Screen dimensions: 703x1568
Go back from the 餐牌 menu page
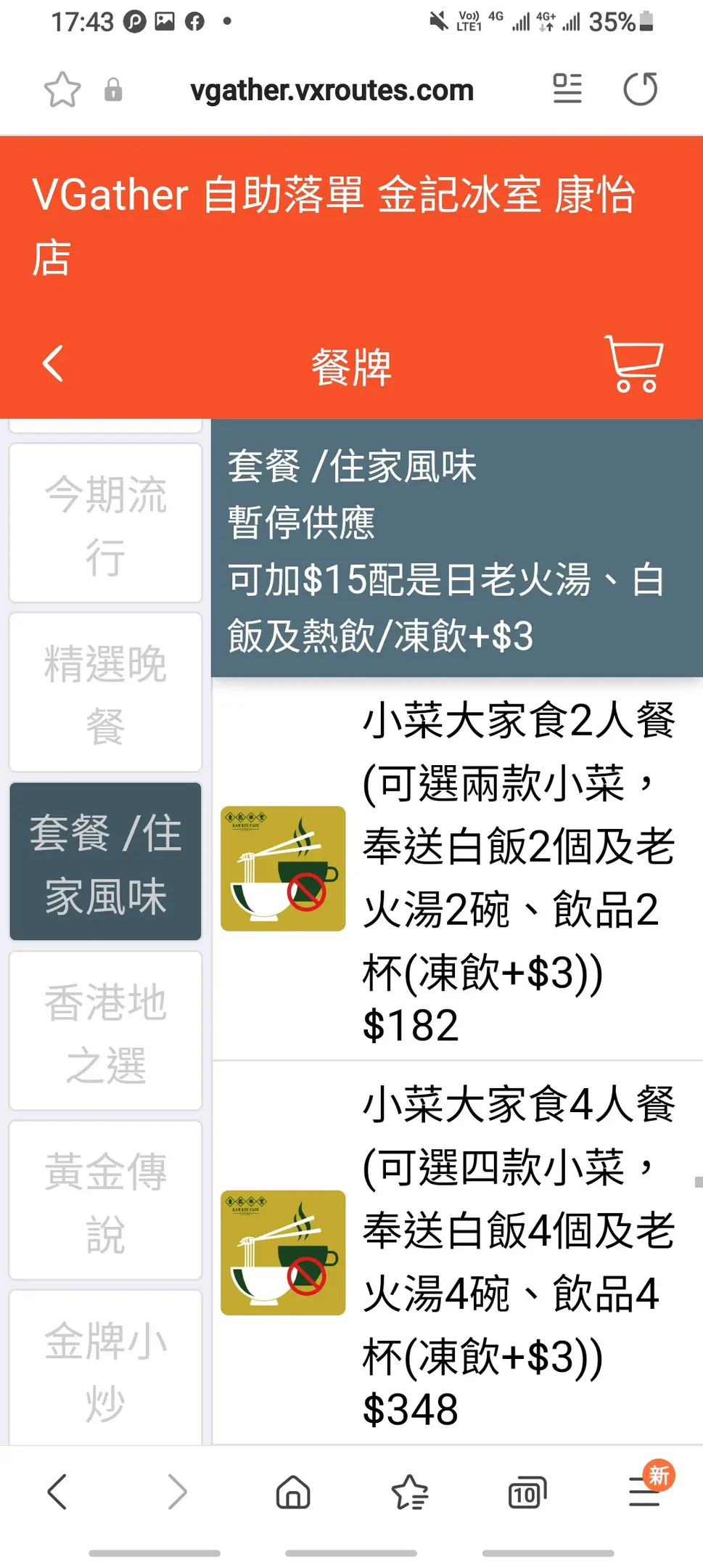coord(53,363)
